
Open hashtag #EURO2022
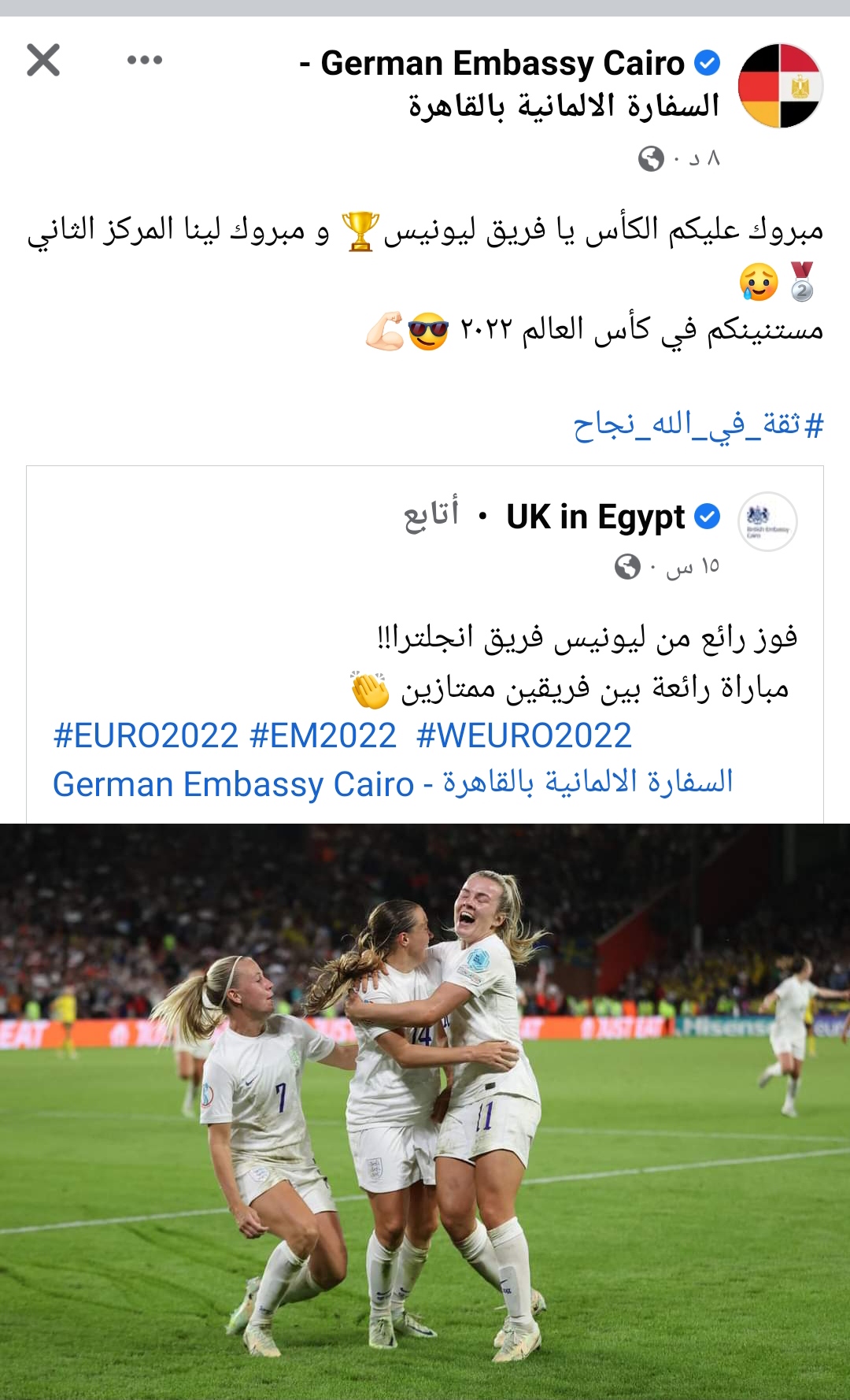pos(146,736)
